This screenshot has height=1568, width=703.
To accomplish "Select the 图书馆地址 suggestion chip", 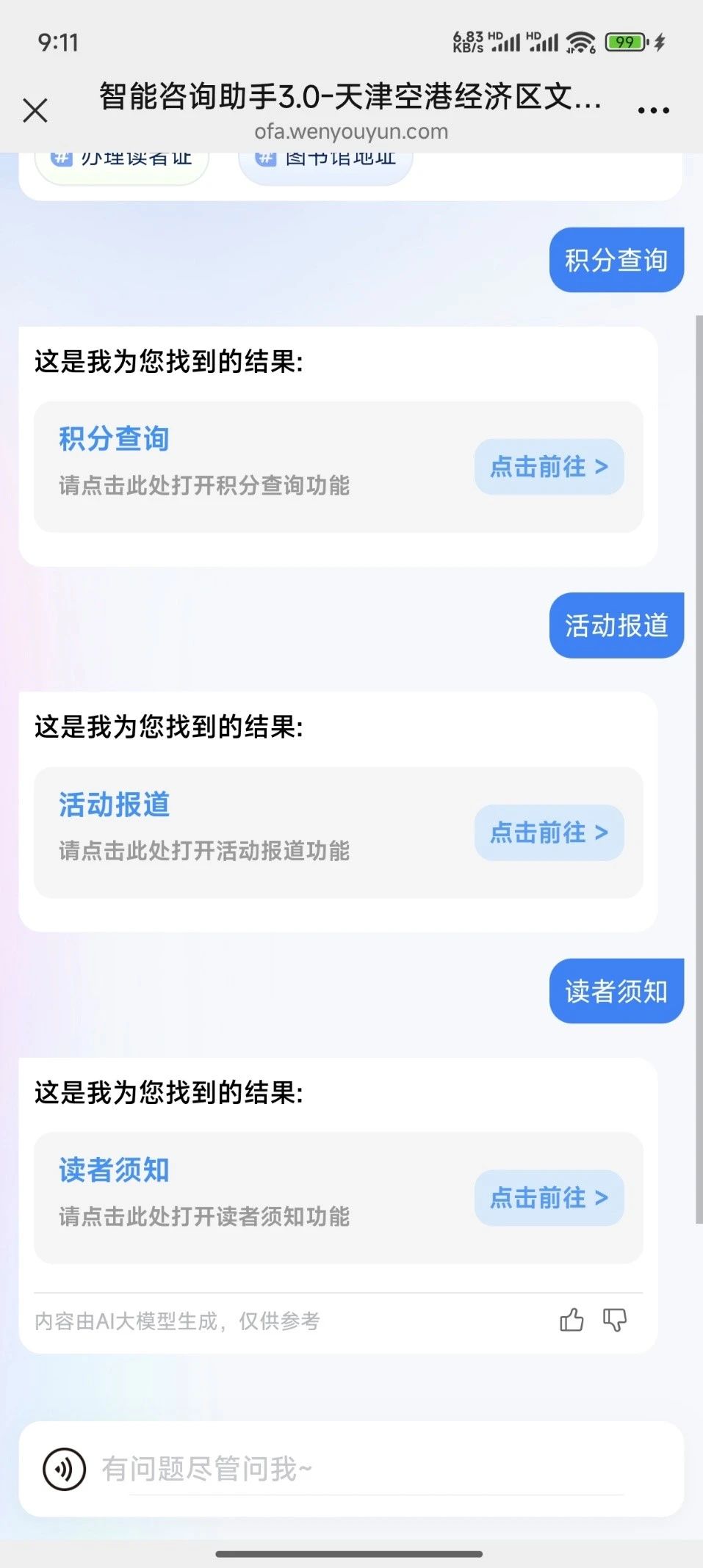I will (326, 163).
